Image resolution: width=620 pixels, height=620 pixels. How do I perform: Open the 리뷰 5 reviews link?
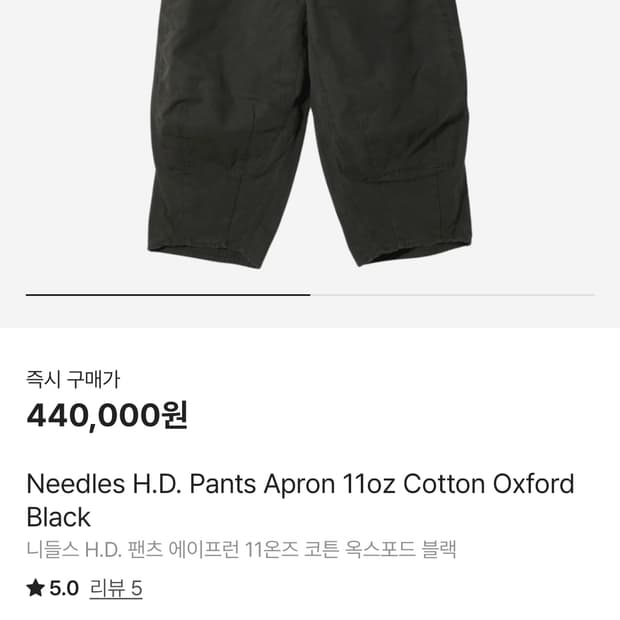[x=116, y=588]
